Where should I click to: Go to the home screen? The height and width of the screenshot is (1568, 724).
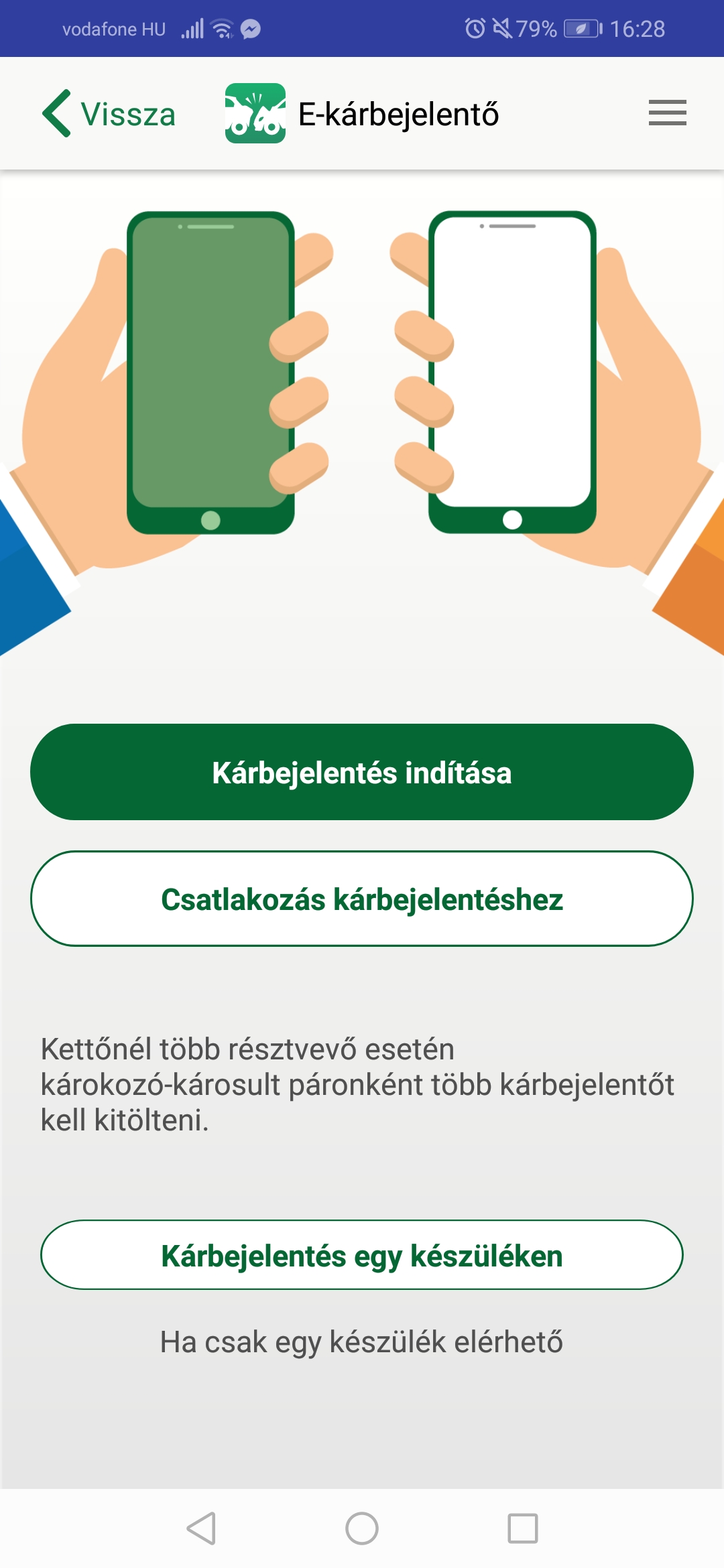click(362, 1528)
